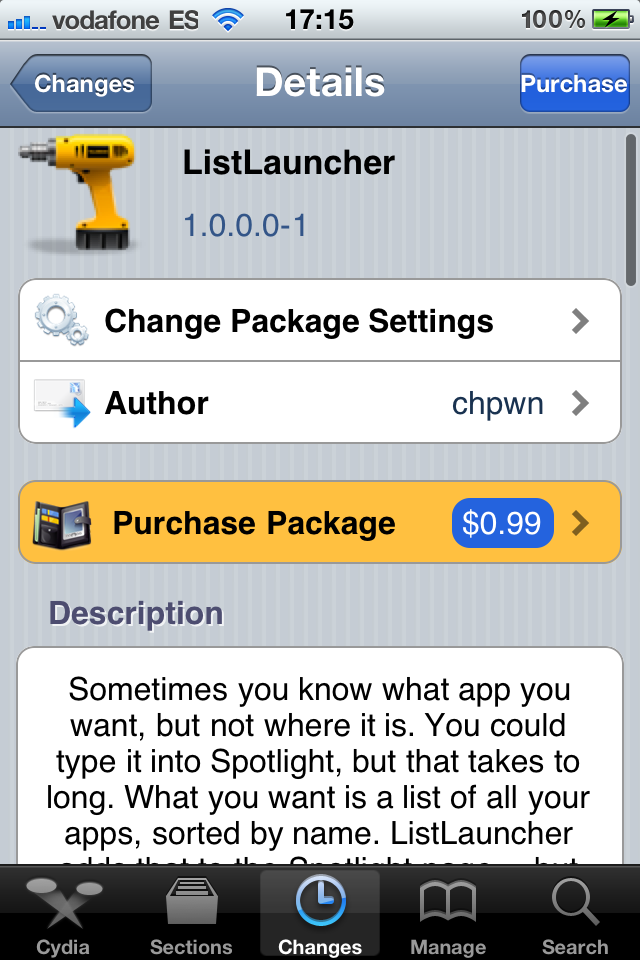This screenshot has height=960, width=640.
Task: Open Change Package Settings
Action: pos(320,321)
